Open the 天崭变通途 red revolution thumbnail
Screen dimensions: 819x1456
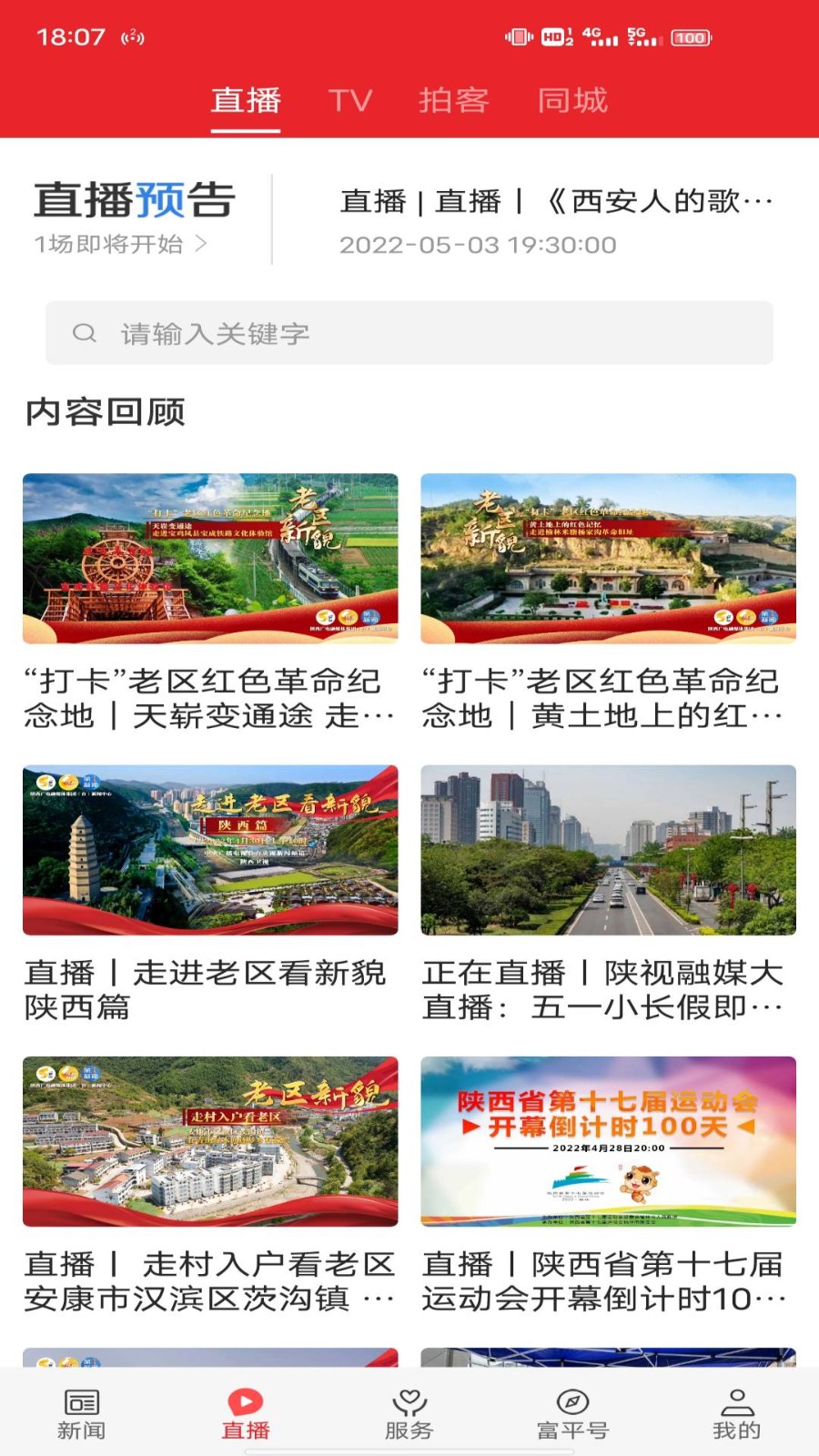click(x=211, y=560)
